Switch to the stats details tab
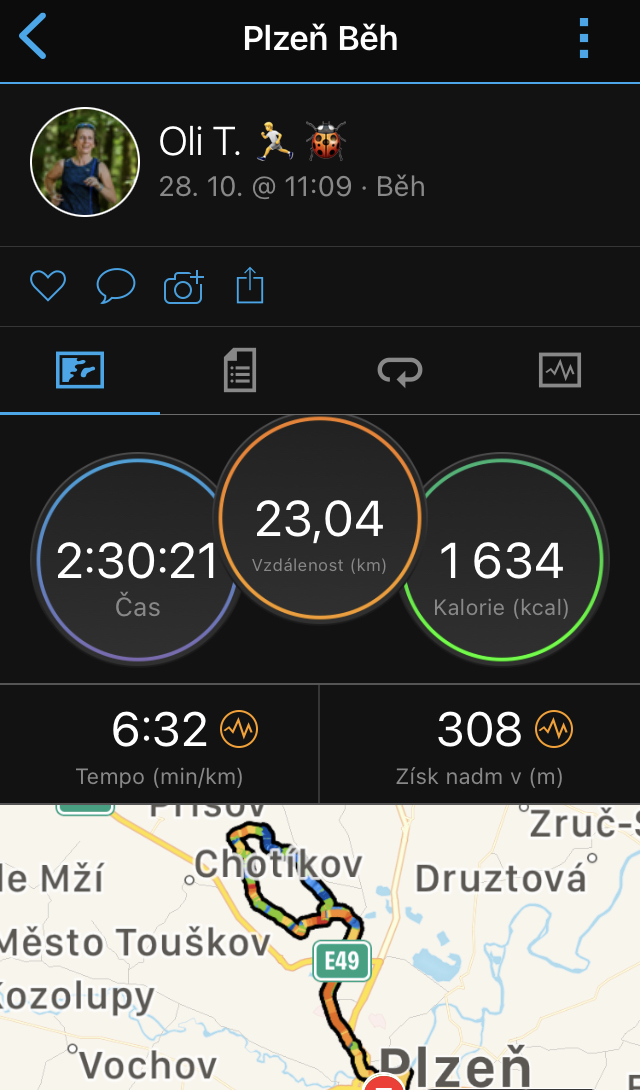The height and width of the screenshot is (1090, 640). 240,371
